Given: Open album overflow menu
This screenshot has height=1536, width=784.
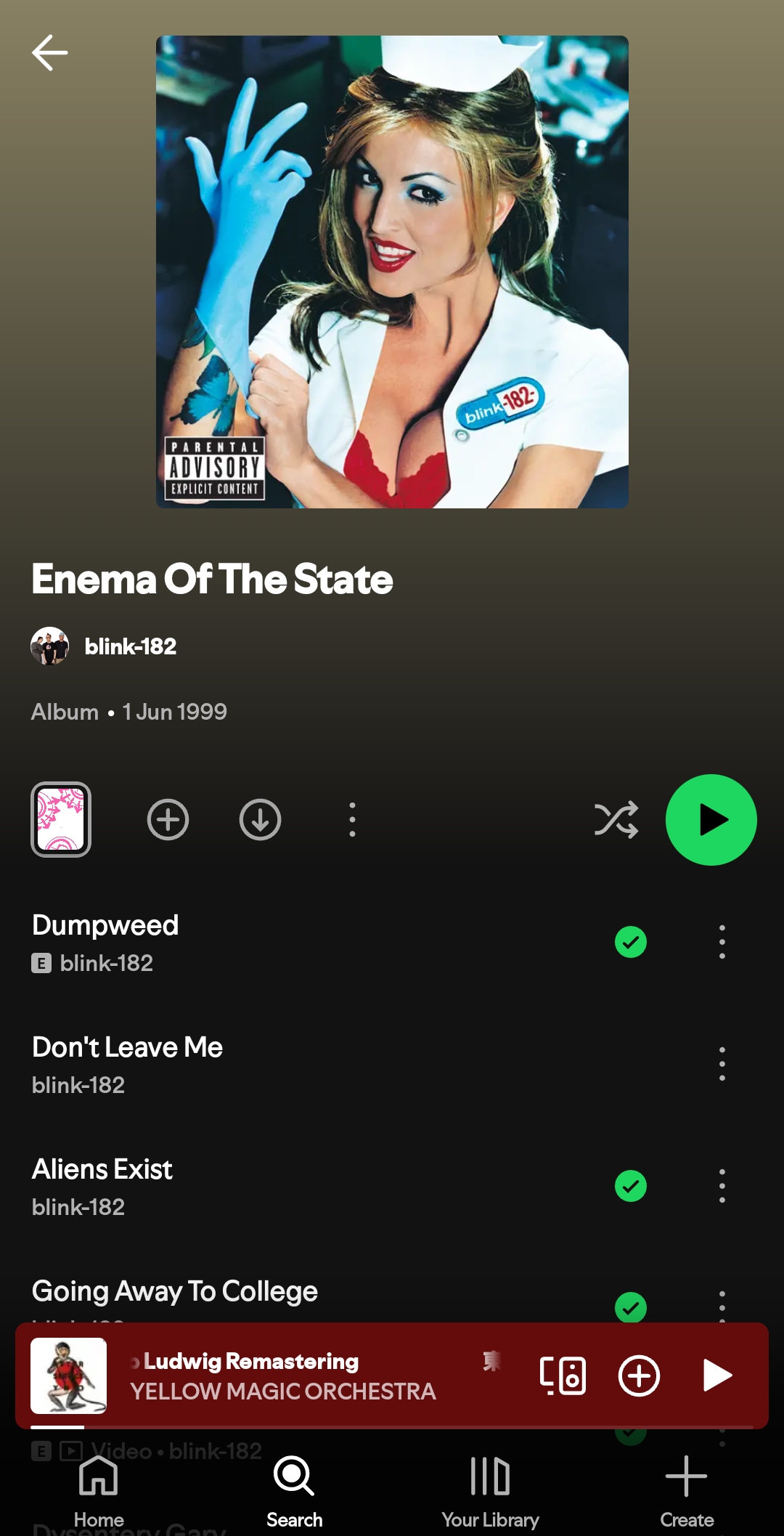Looking at the screenshot, I should pyautogui.click(x=352, y=820).
